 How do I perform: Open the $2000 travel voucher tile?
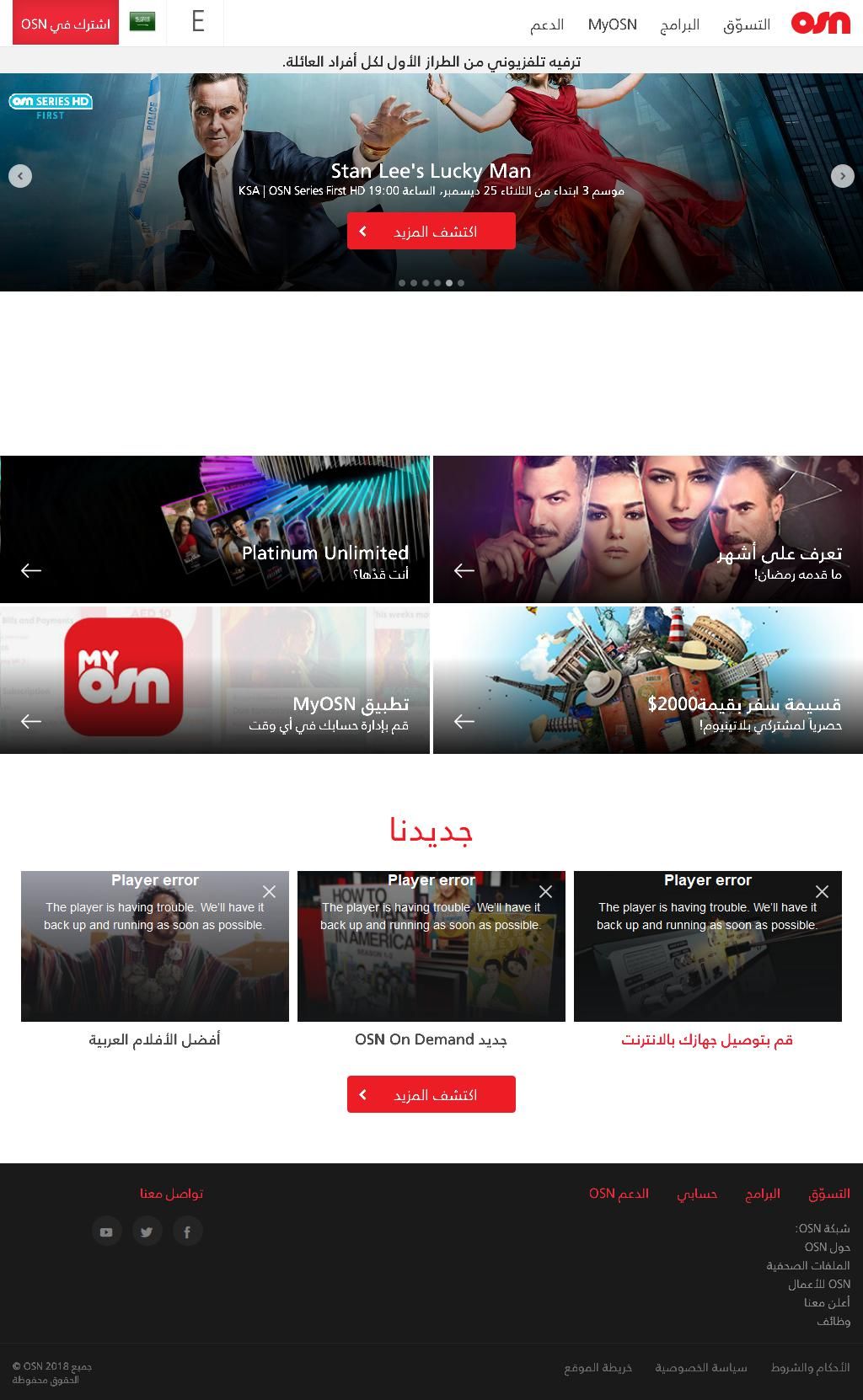point(648,680)
